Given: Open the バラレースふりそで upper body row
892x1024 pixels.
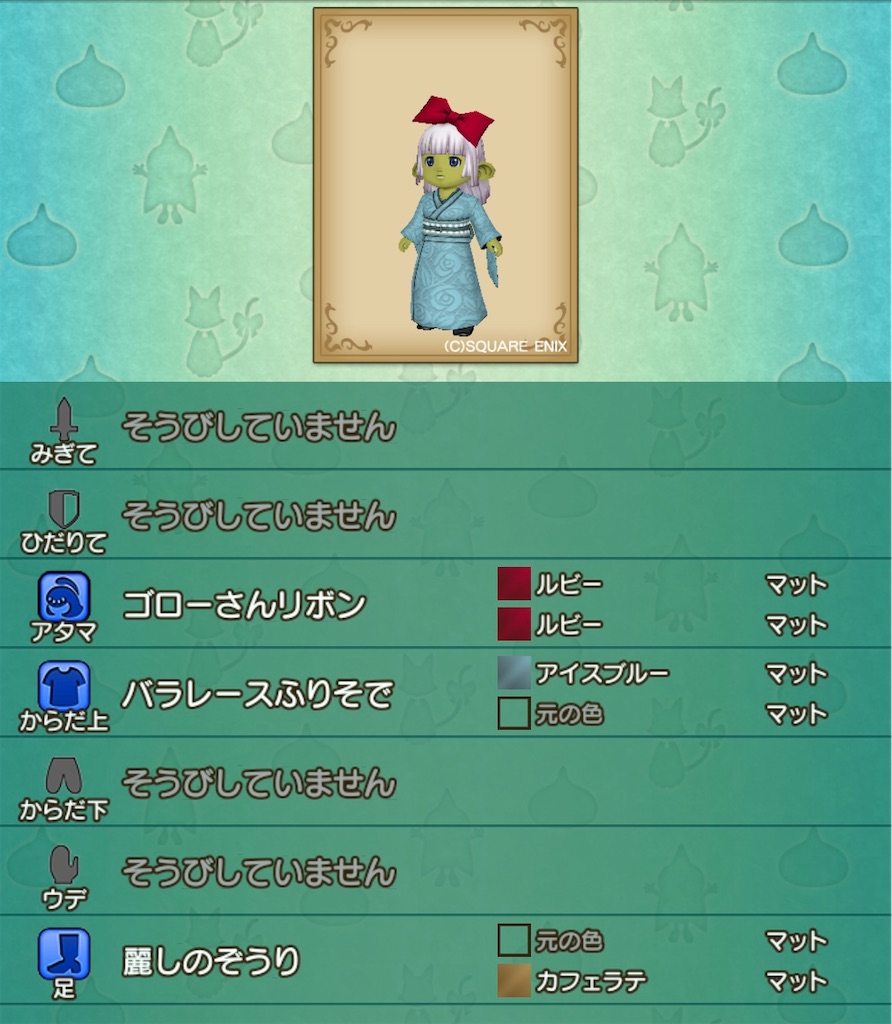Looking at the screenshot, I should pyautogui.click(x=257, y=693).
